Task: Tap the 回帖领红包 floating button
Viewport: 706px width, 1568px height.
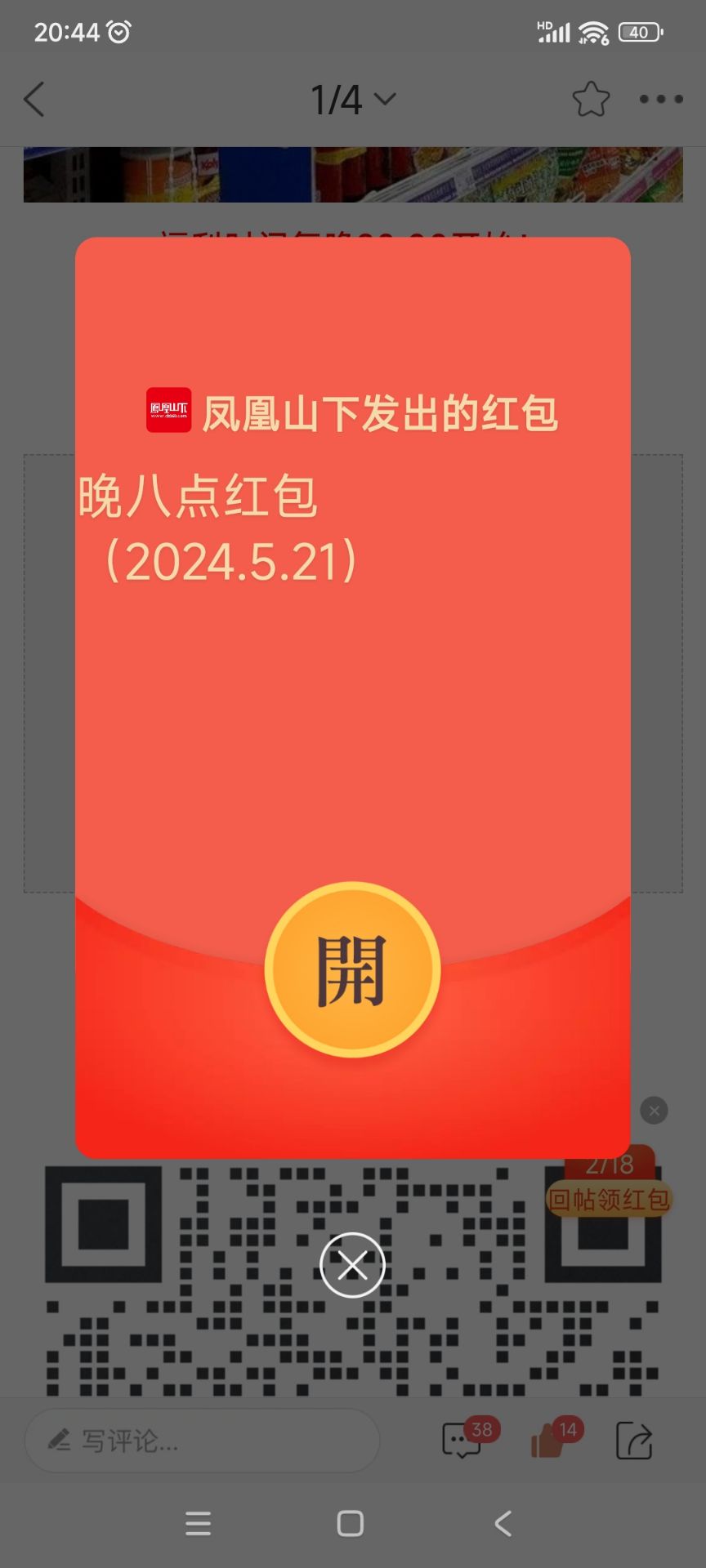Action: click(609, 1198)
